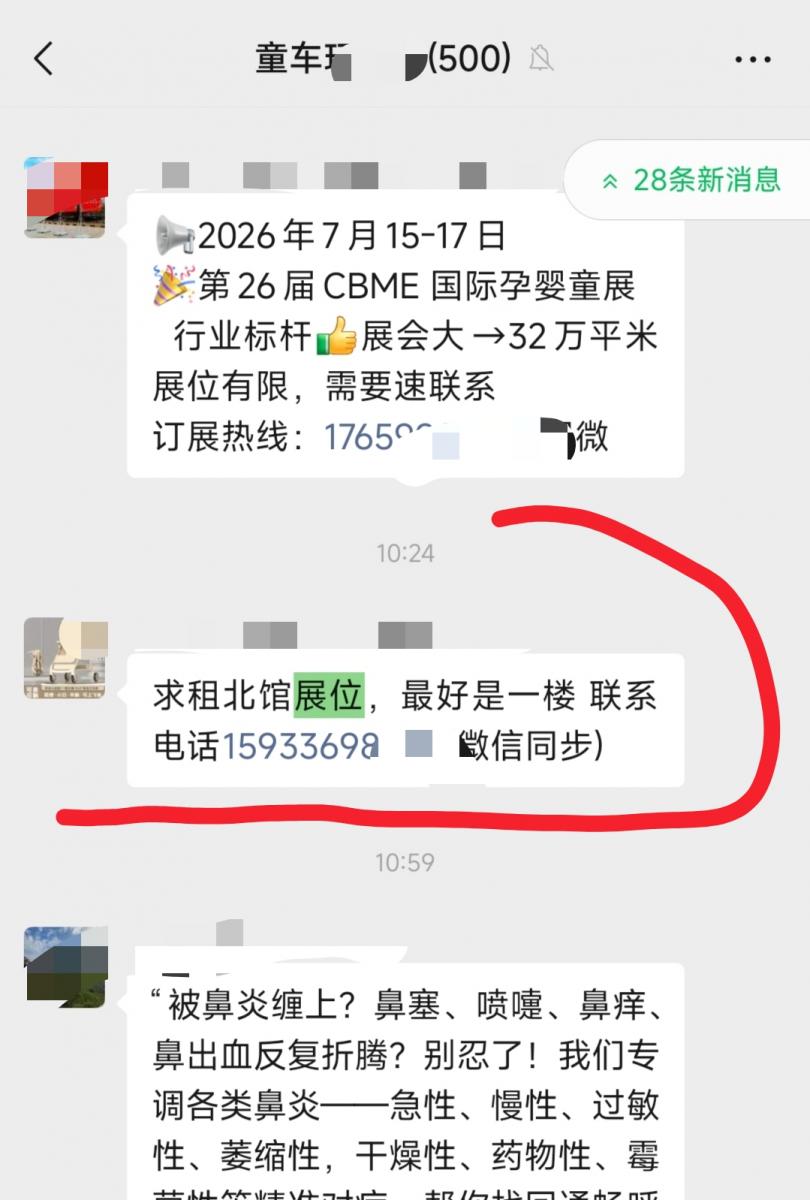810x1200 pixels.
Task: Go back from the group chat
Action: [x=43, y=59]
